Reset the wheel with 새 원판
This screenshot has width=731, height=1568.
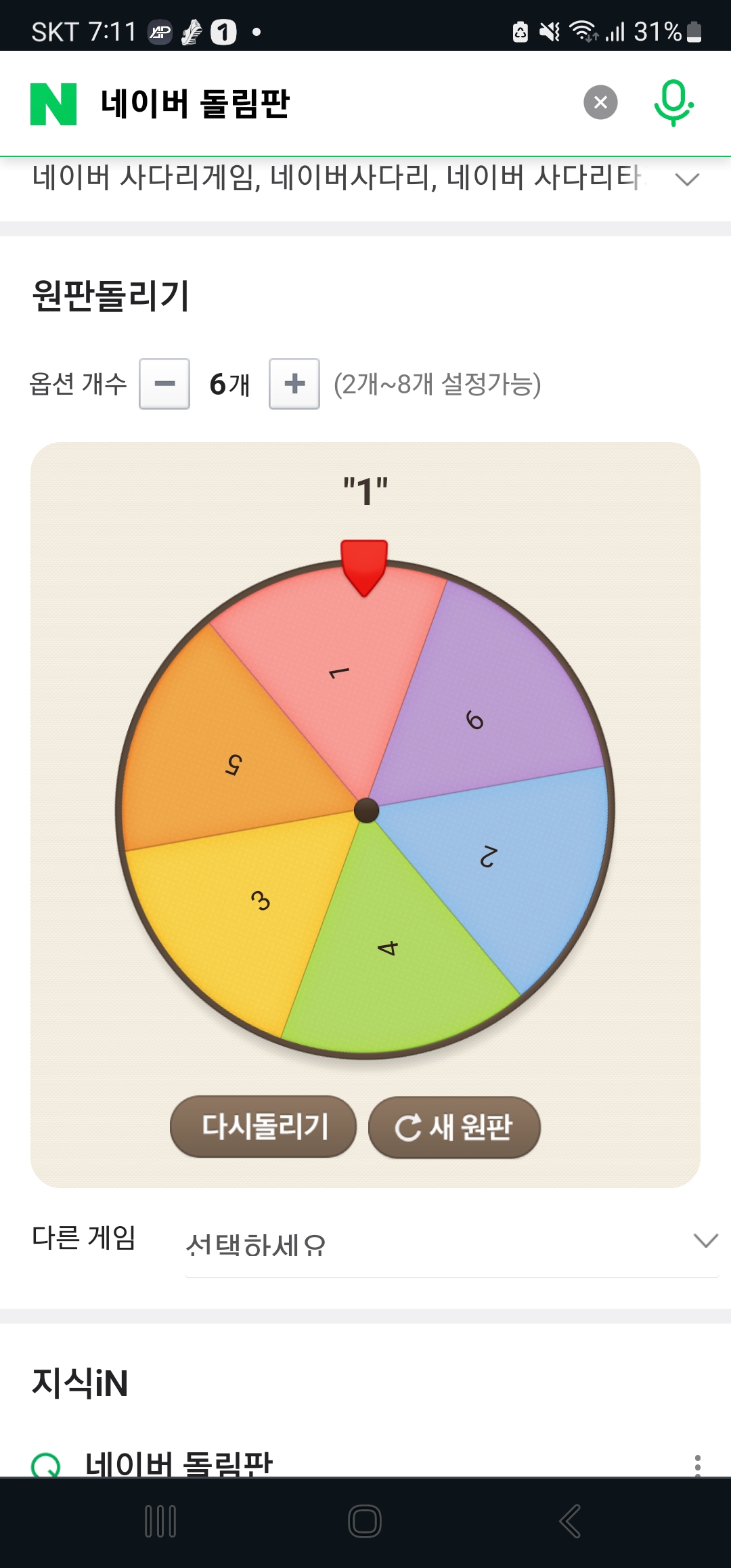[454, 1127]
